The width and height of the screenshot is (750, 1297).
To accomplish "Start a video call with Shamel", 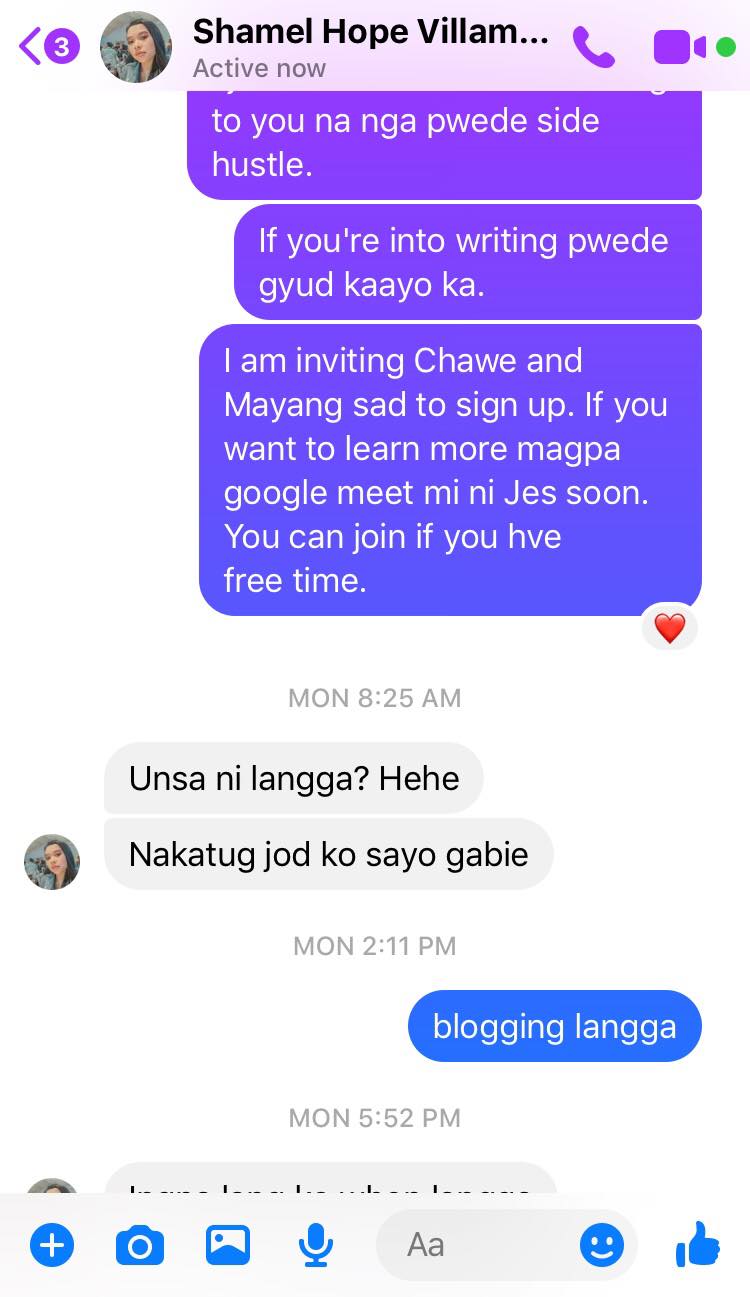I will click(x=681, y=47).
